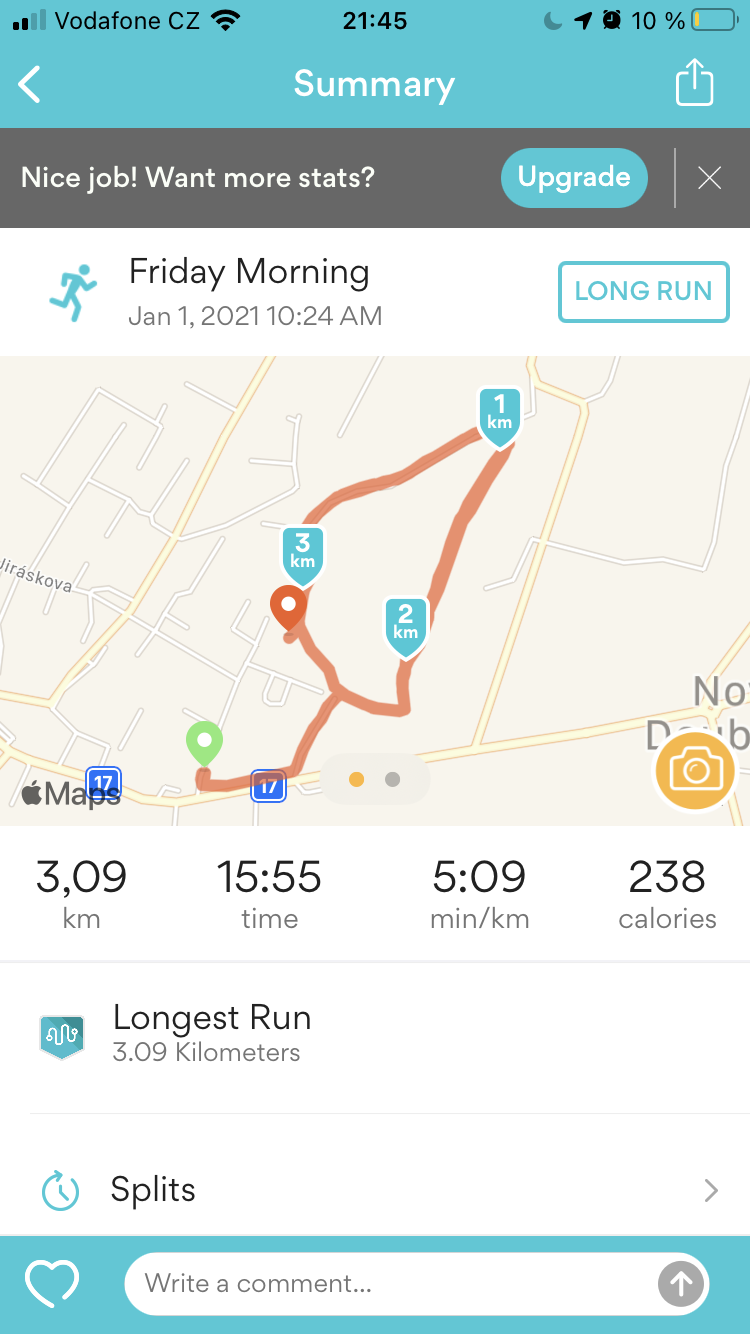The height and width of the screenshot is (1334, 750).
Task: Like this run with the heart icon
Action: (52, 1284)
